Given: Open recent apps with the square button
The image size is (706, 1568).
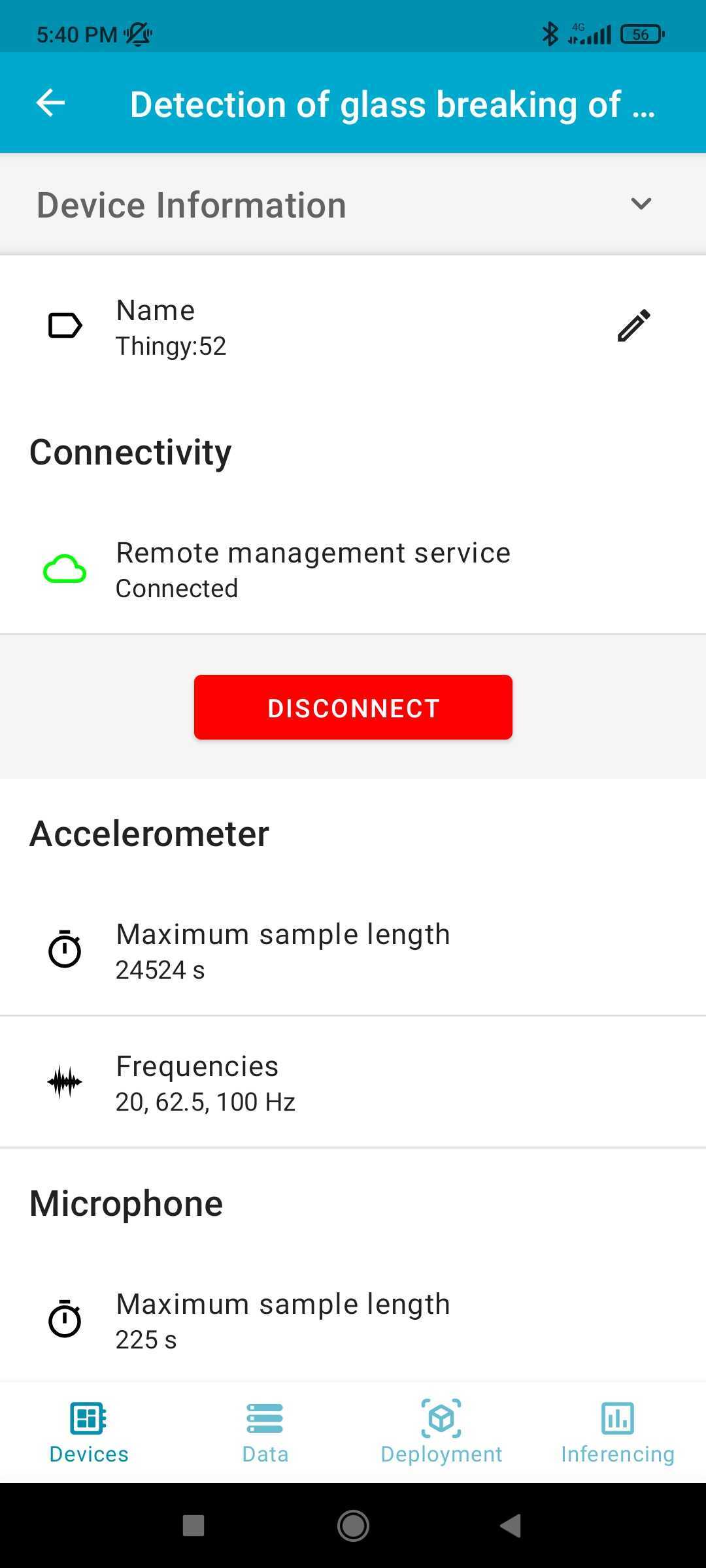Looking at the screenshot, I should (193, 1526).
